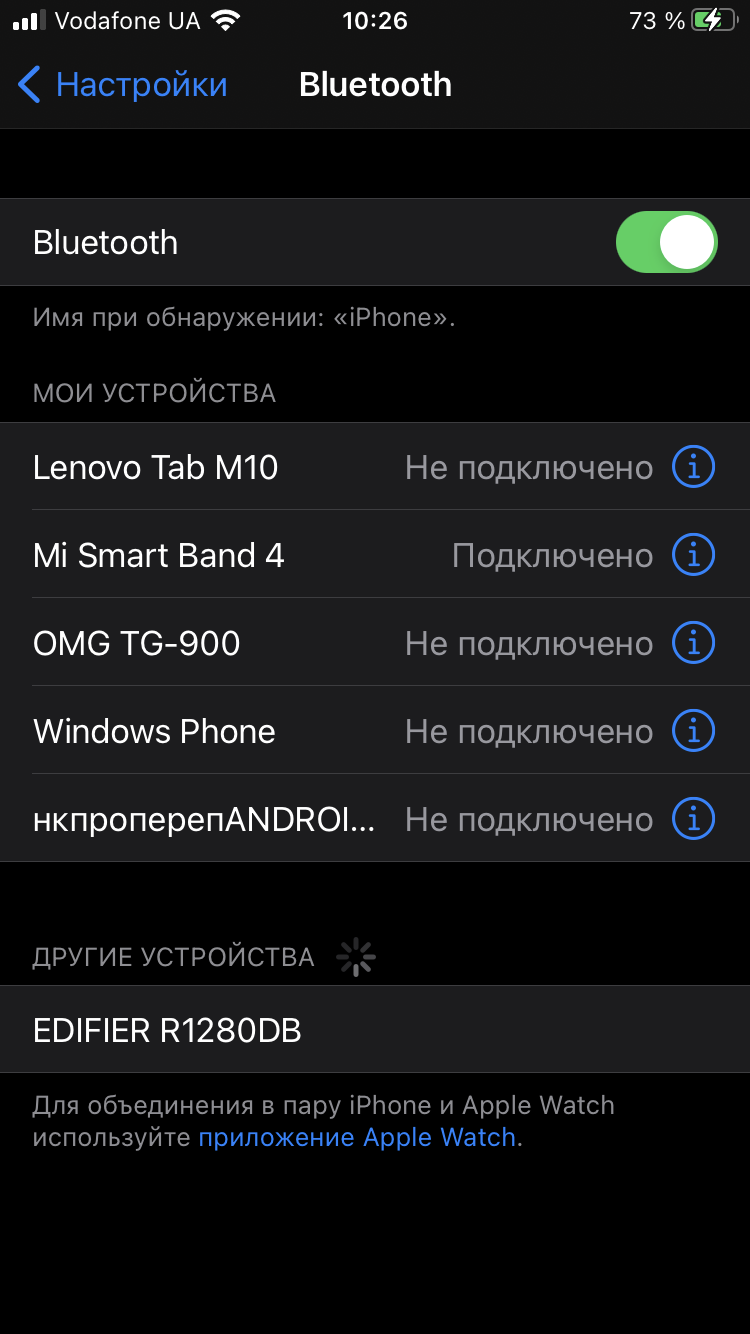750x1334 pixels.
Task: Open the OMG TG-900 info icon
Action: [x=693, y=643]
